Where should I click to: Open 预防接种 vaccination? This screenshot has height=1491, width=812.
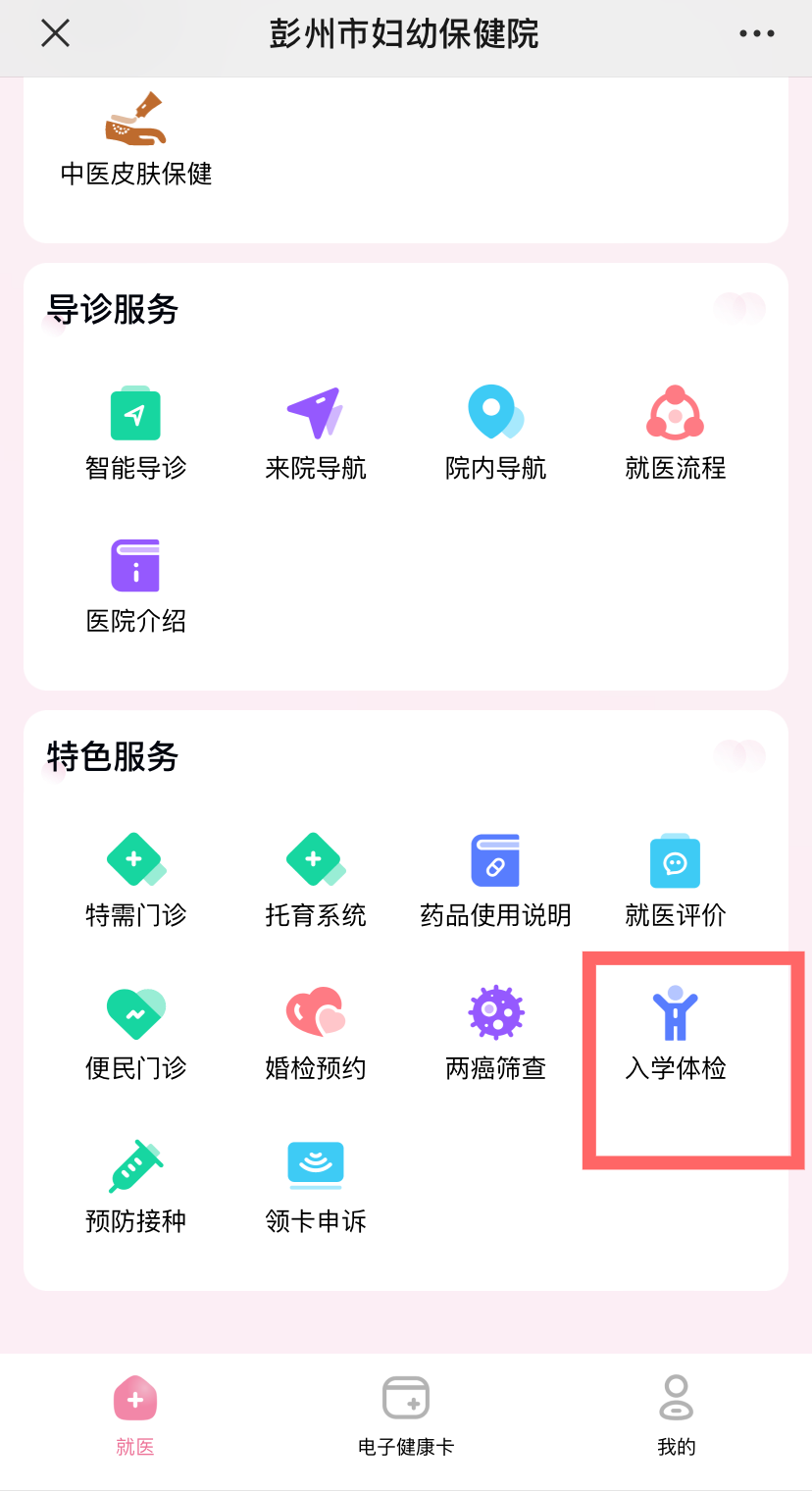pos(135,1186)
